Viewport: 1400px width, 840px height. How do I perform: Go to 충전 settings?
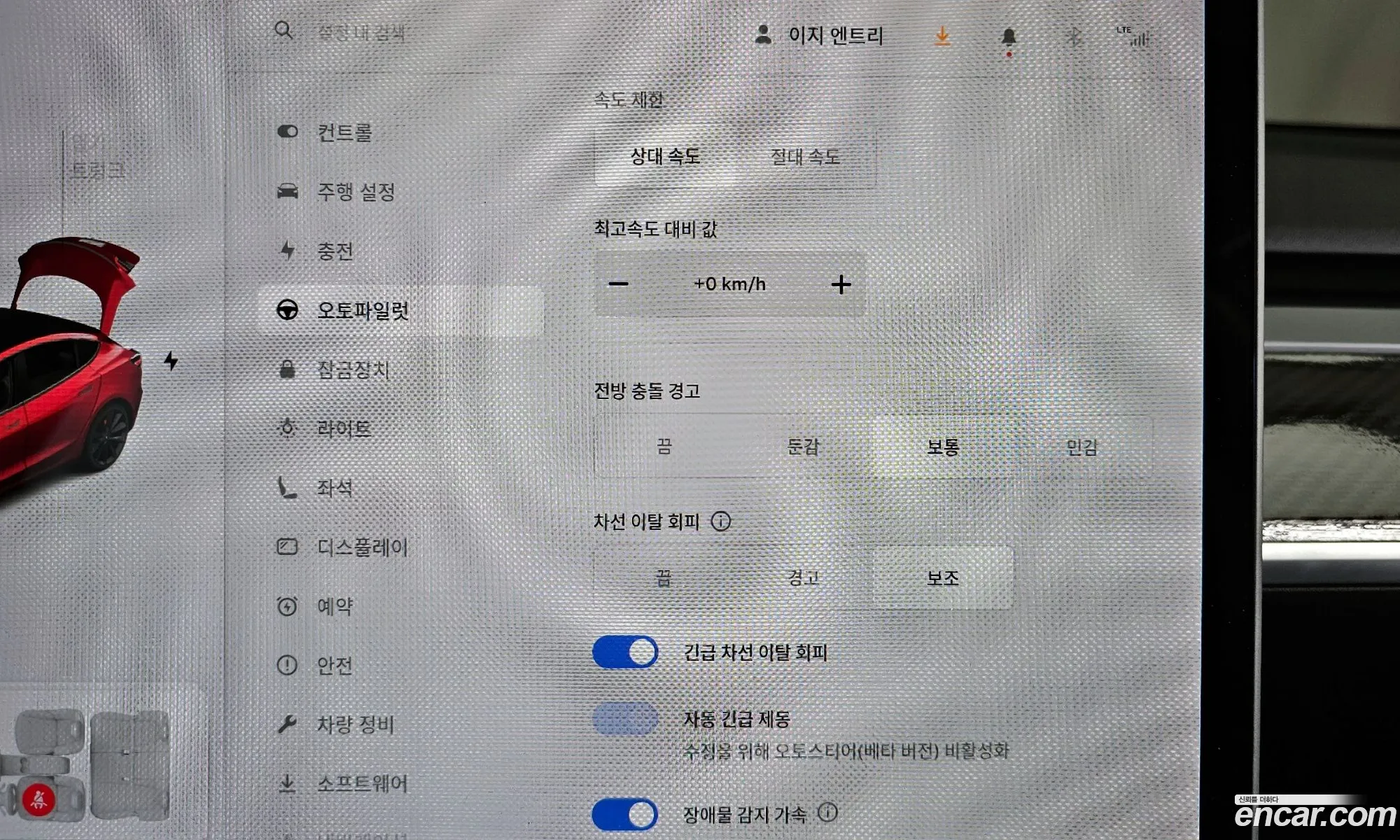pos(334,251)
